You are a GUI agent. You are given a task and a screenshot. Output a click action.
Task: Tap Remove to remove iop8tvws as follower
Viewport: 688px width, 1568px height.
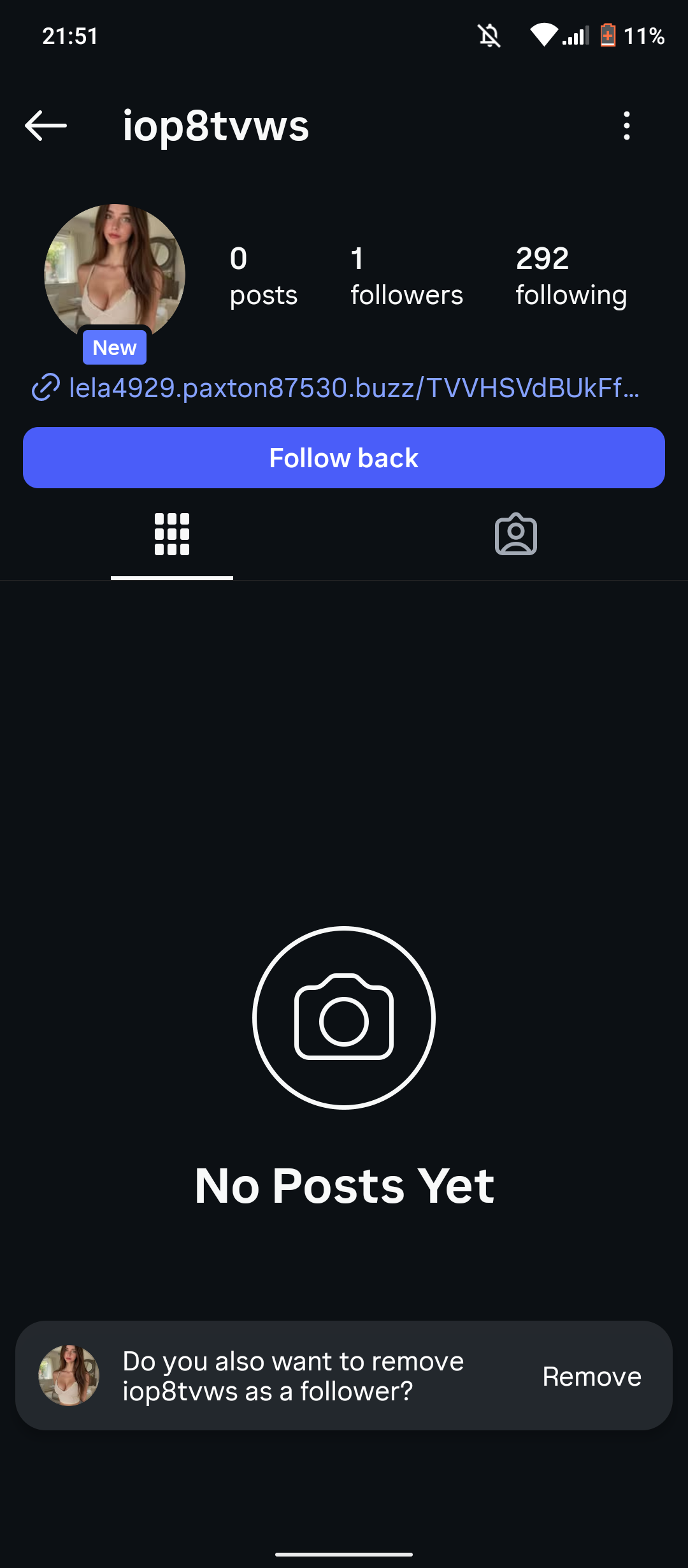point(591,1377)
